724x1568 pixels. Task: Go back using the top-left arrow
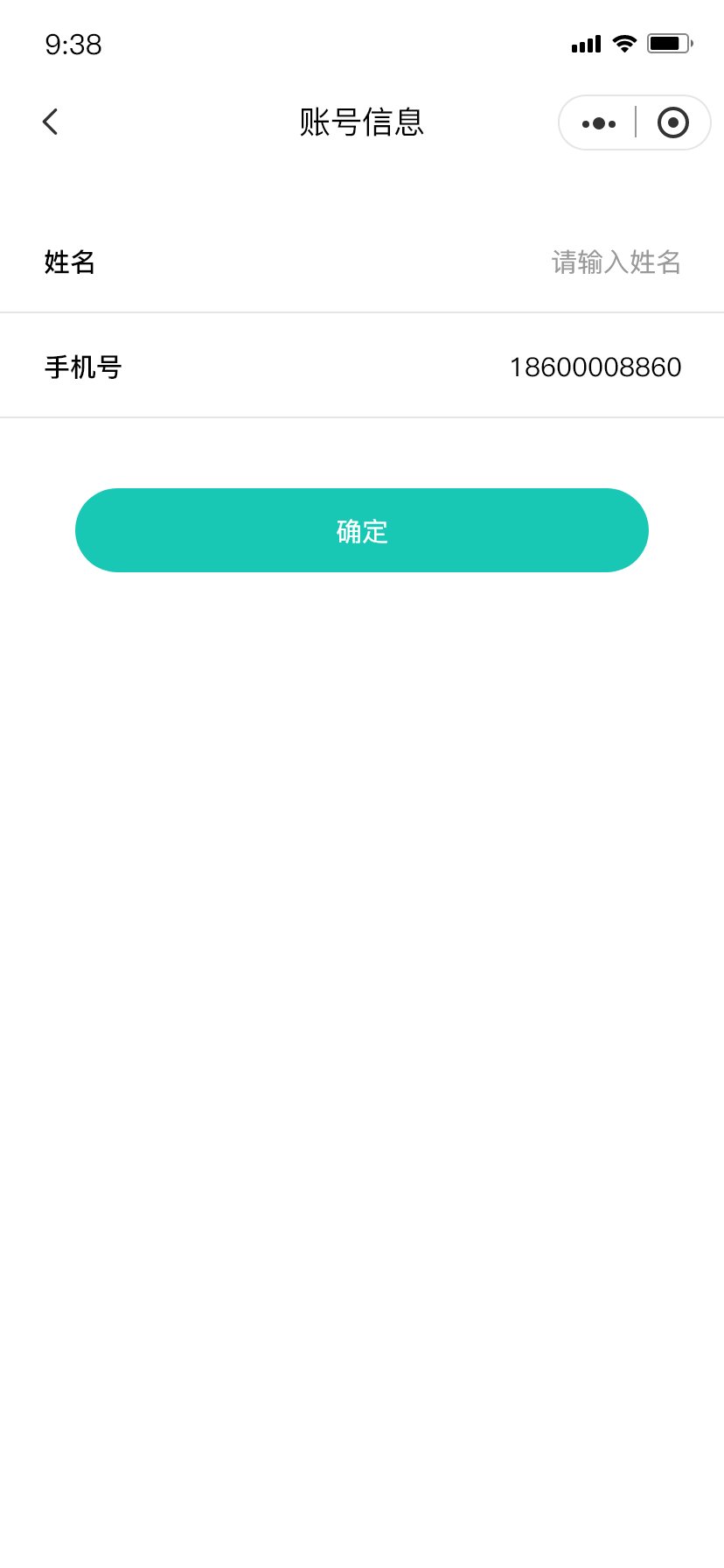[x=50, y=122]
